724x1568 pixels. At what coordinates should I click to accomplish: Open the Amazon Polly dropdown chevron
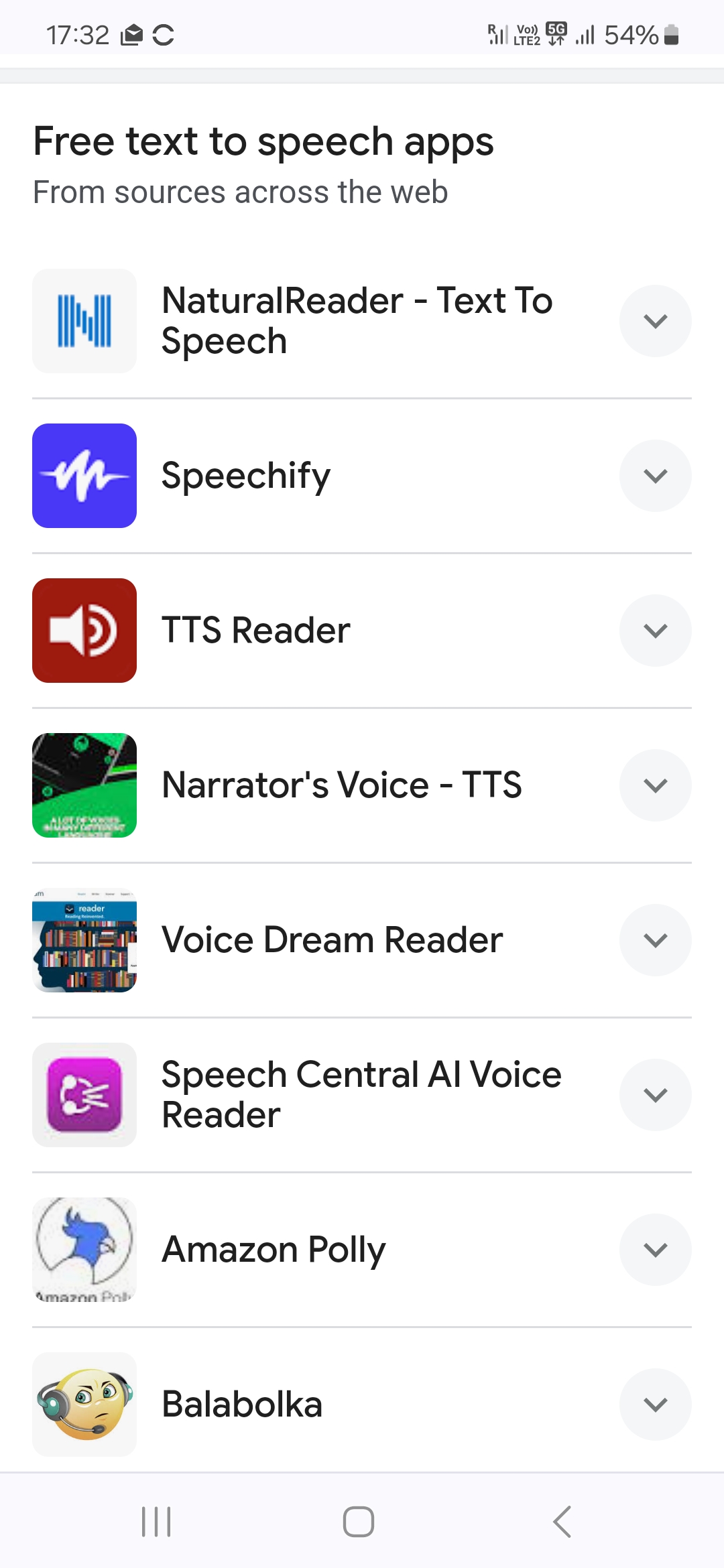(x=655, y=1250)
